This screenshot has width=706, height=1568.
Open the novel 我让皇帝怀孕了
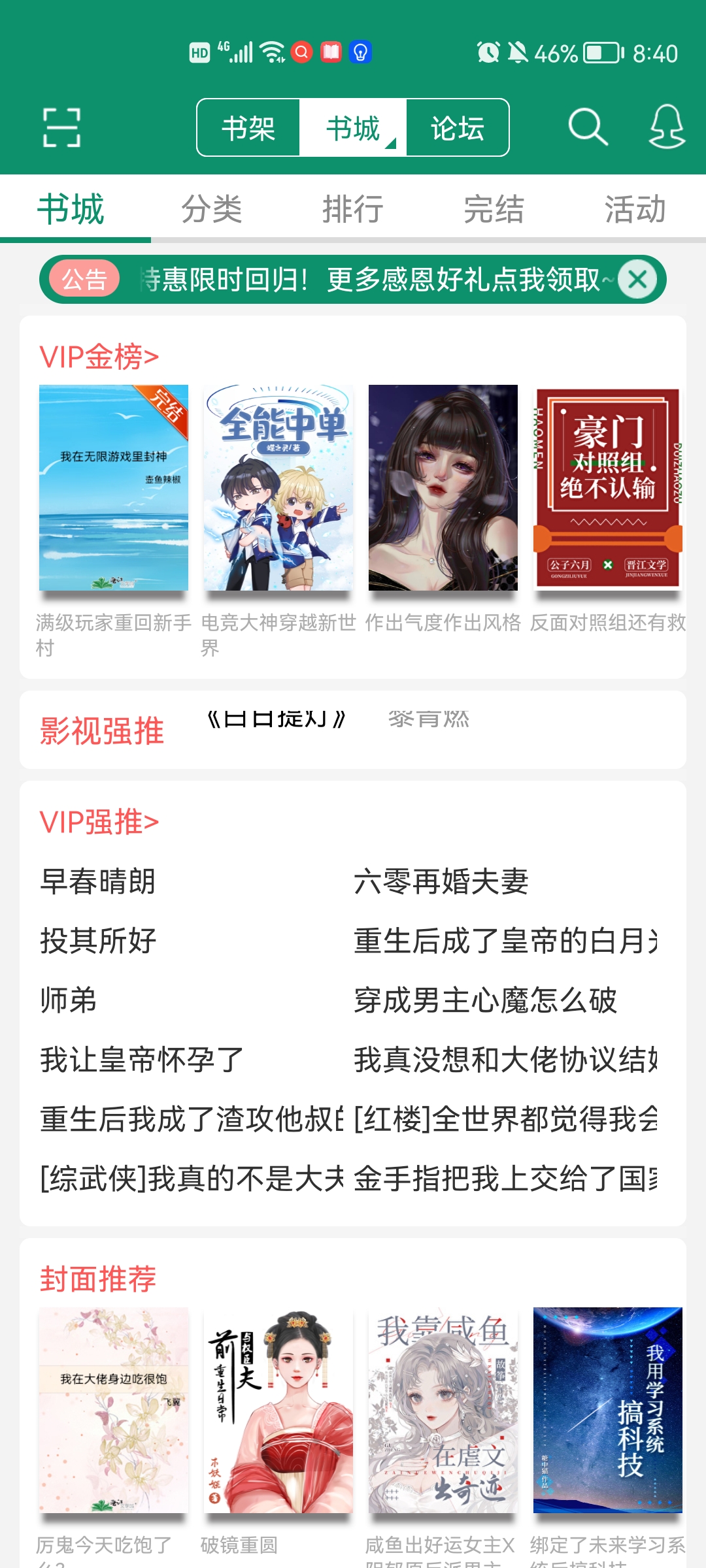click(142, 1060)
